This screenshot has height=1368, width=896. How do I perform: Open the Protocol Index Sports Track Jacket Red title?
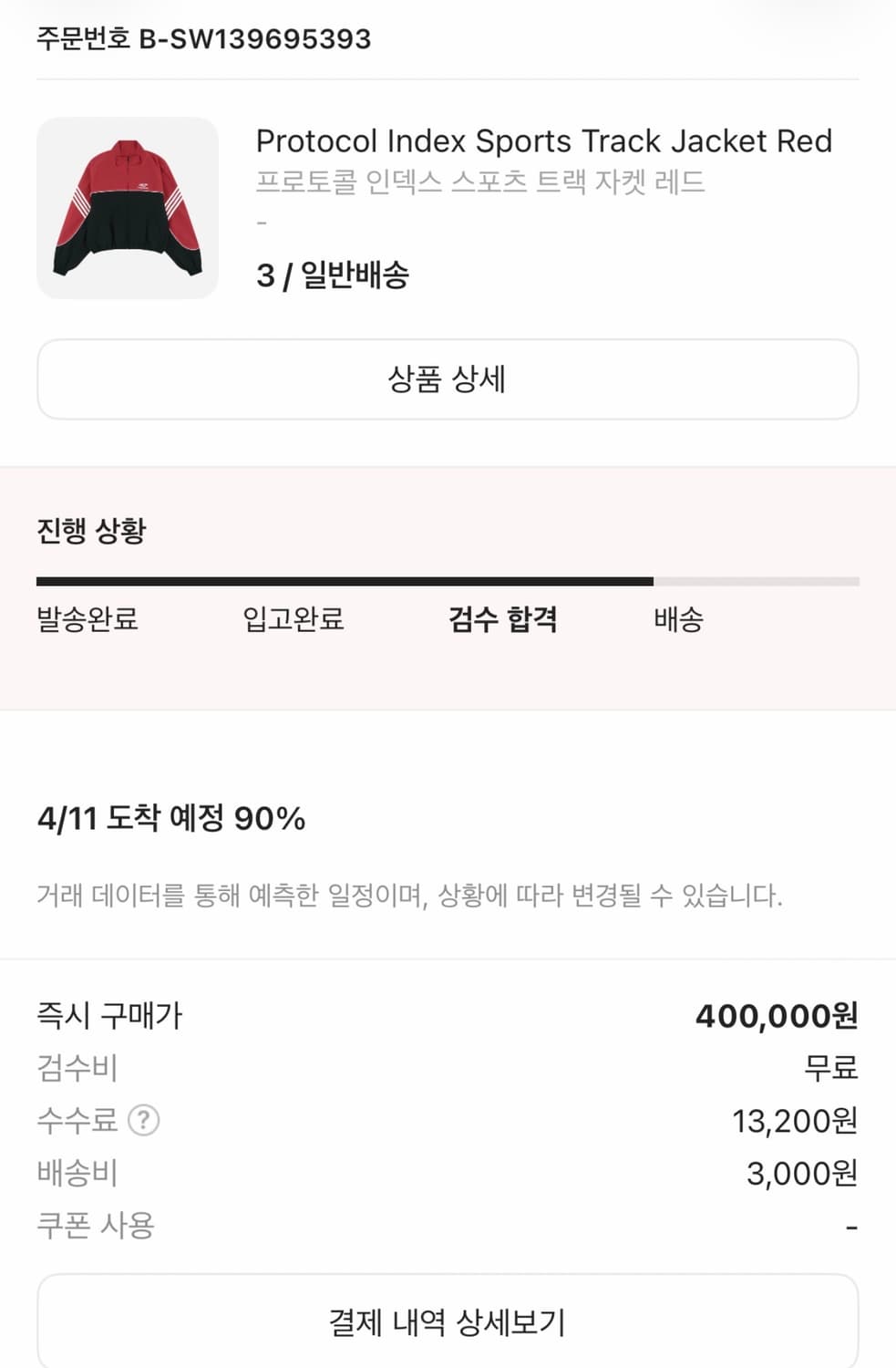[x=544, y=141]
